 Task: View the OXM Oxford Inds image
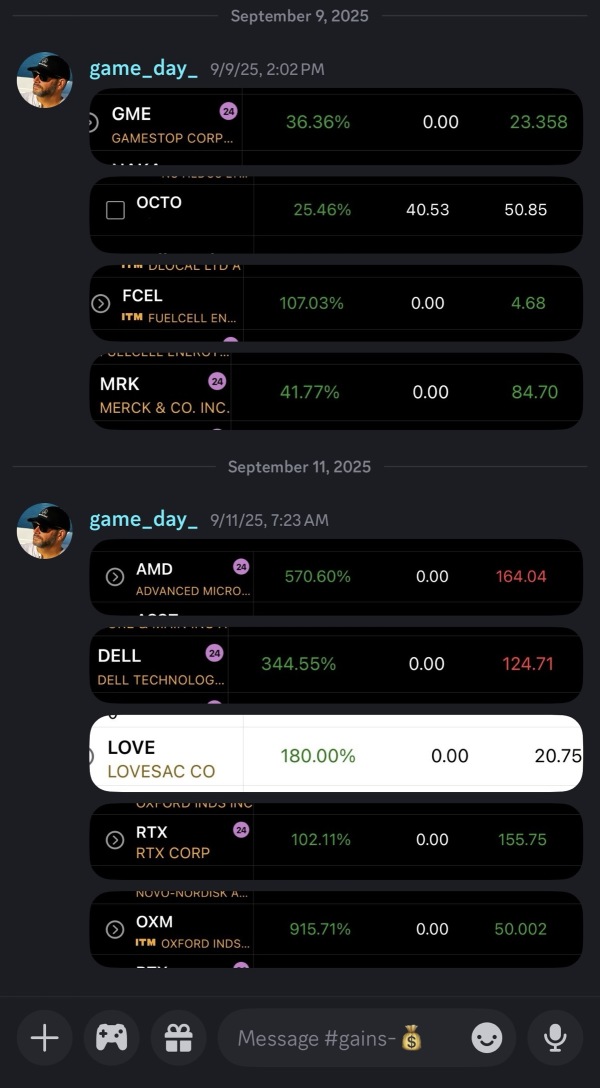(x=336, y=929)
